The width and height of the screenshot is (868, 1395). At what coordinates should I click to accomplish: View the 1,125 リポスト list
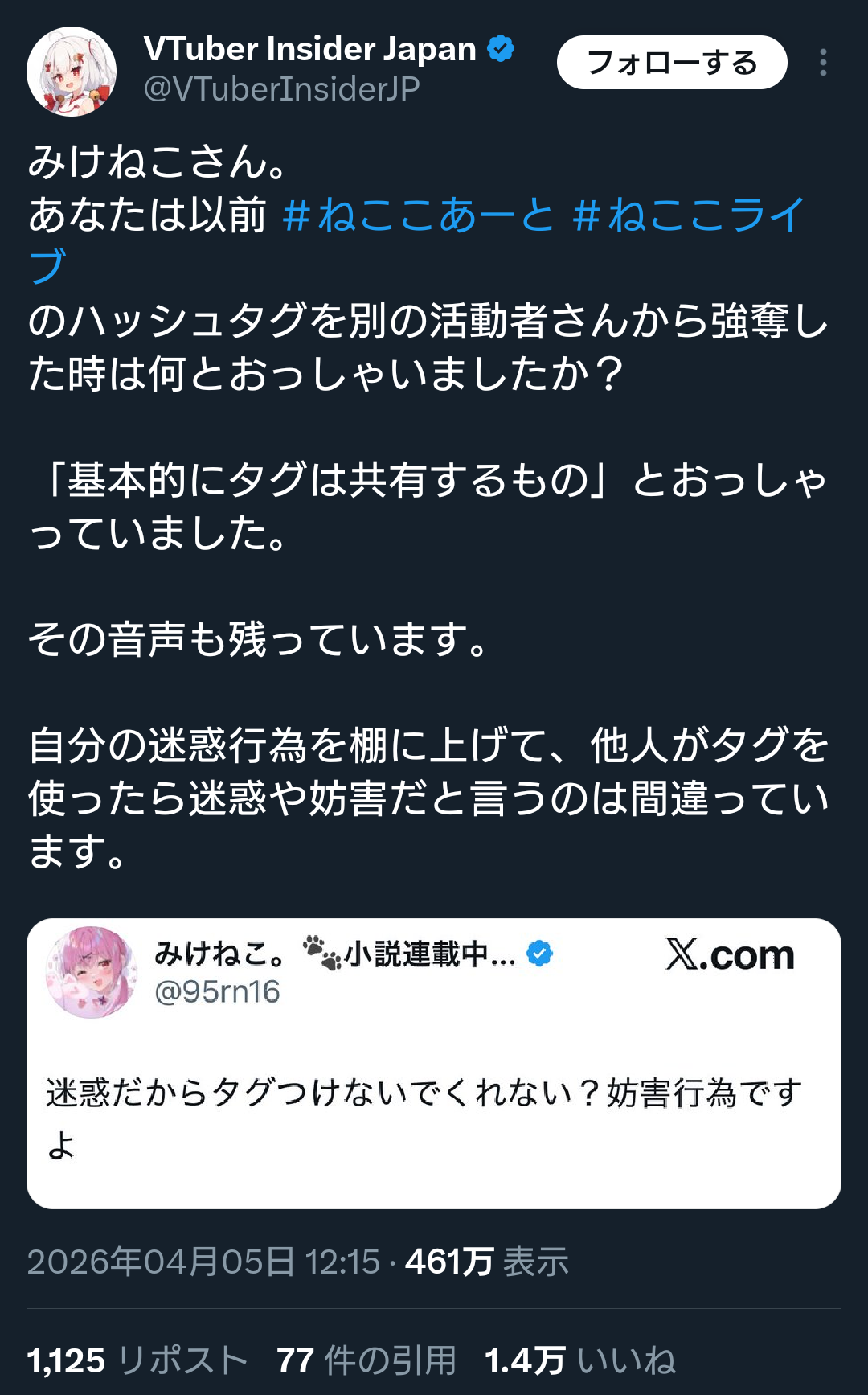pyautogui.click(x=137, y=1360)
